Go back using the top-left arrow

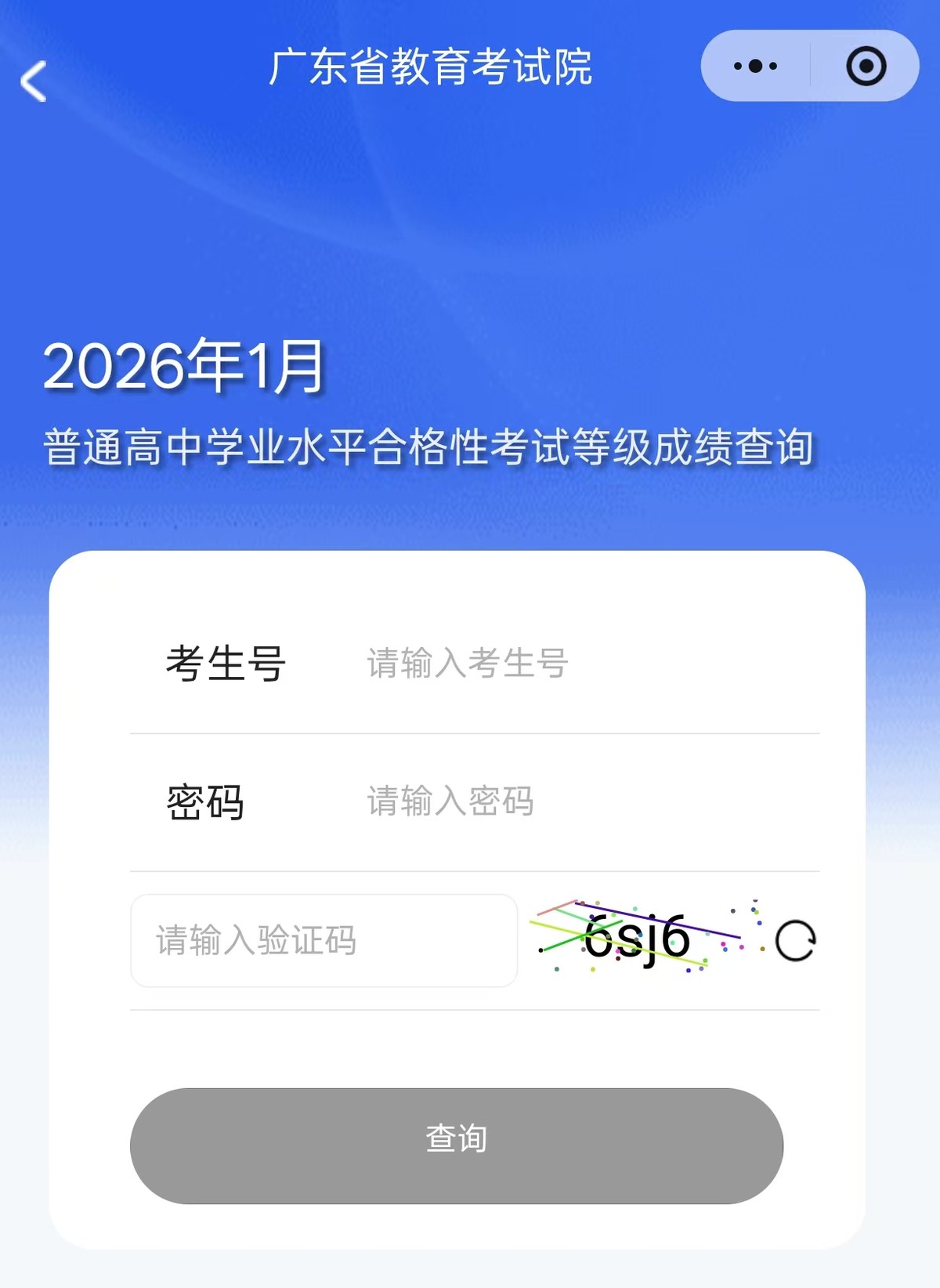[33, 81]
